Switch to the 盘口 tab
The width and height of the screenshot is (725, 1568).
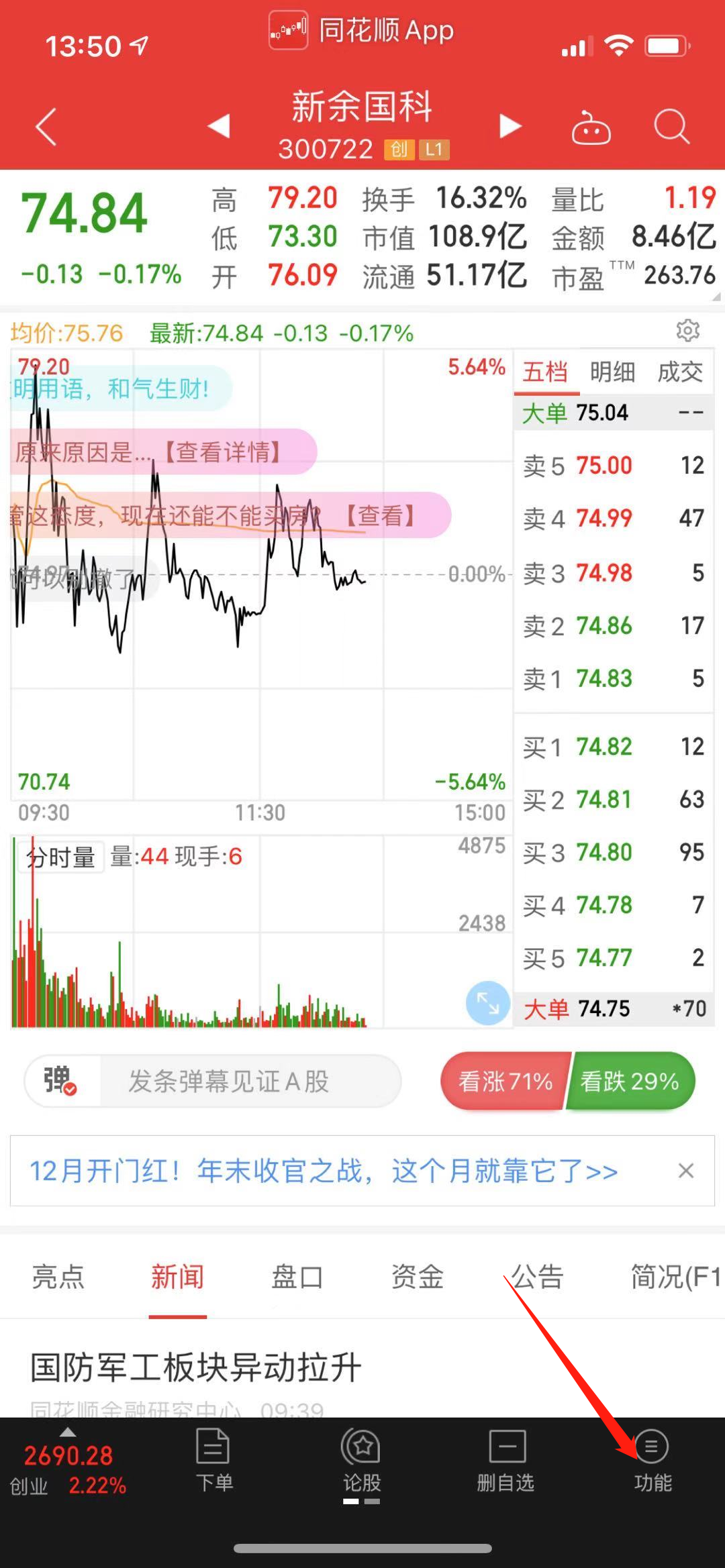coord(297,1276)
